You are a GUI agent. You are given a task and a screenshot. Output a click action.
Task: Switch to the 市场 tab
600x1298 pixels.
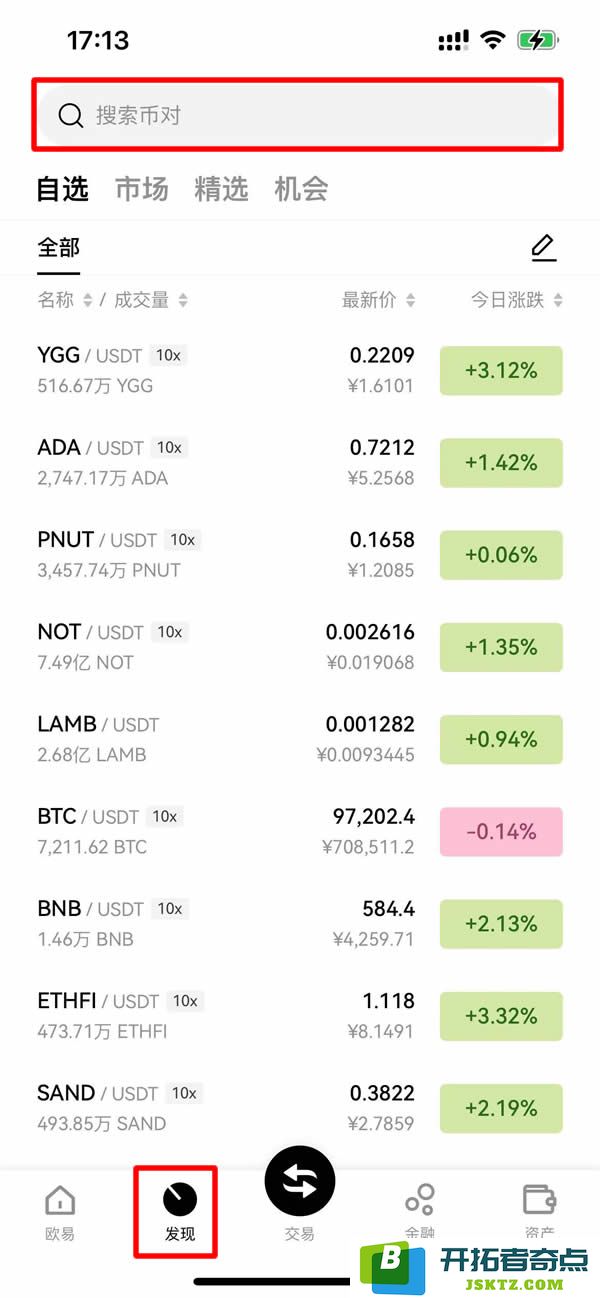(142, 189)
